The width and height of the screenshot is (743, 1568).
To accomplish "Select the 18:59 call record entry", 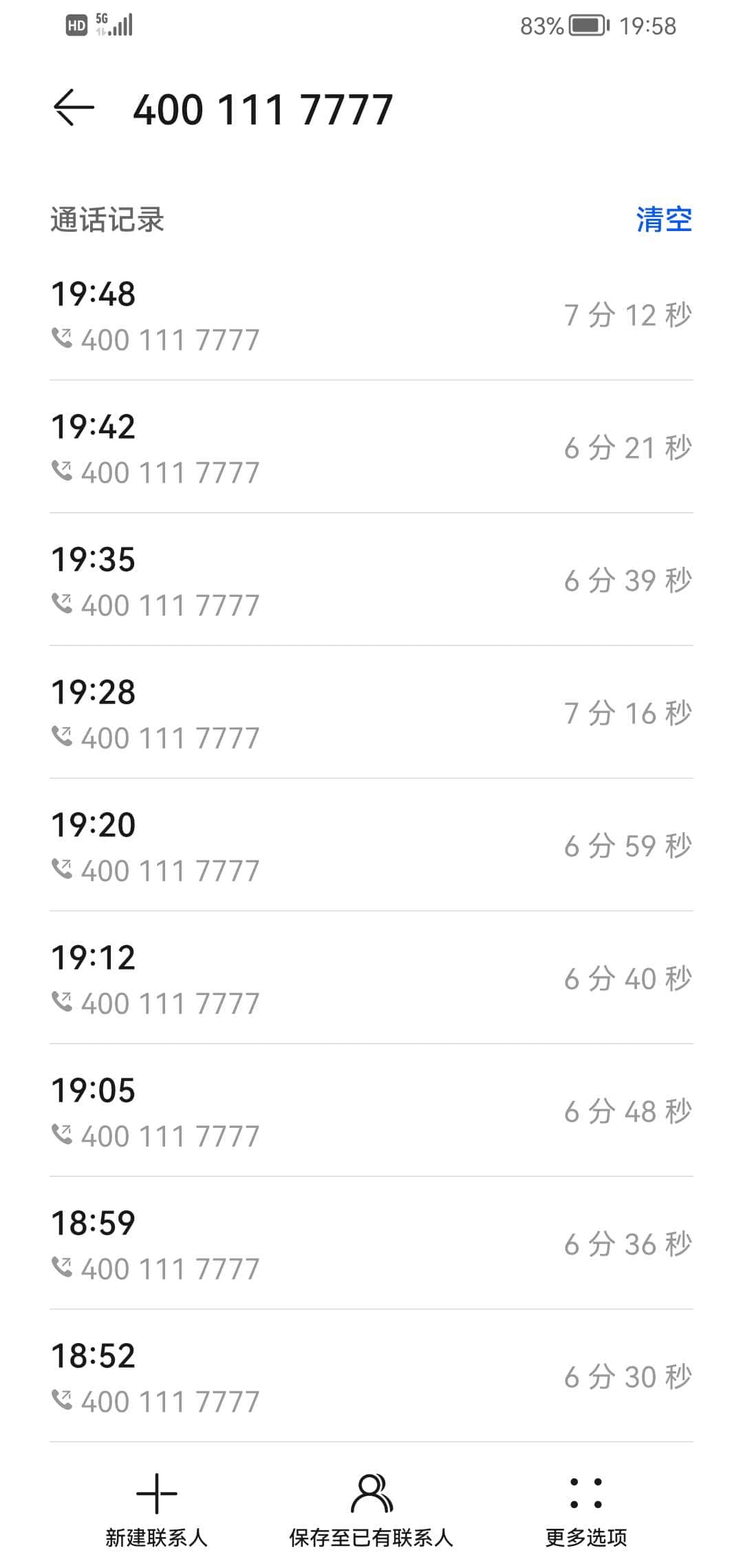I will [371, 1244].
